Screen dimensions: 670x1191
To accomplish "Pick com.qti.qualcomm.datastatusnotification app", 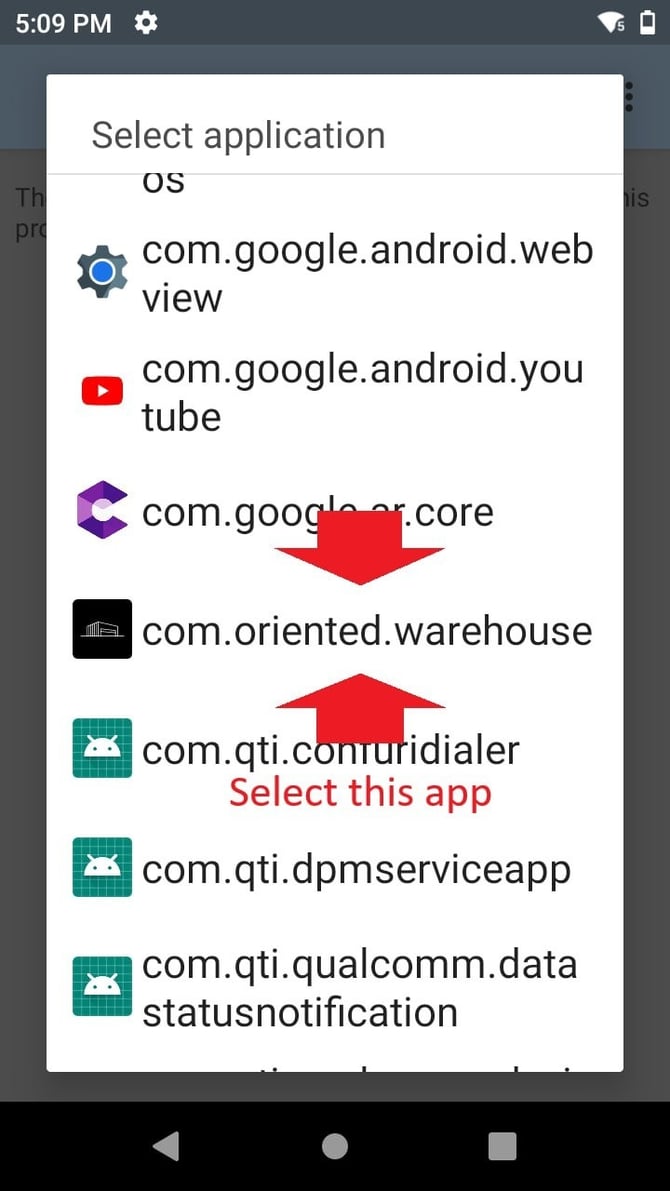I will point(334,988).
